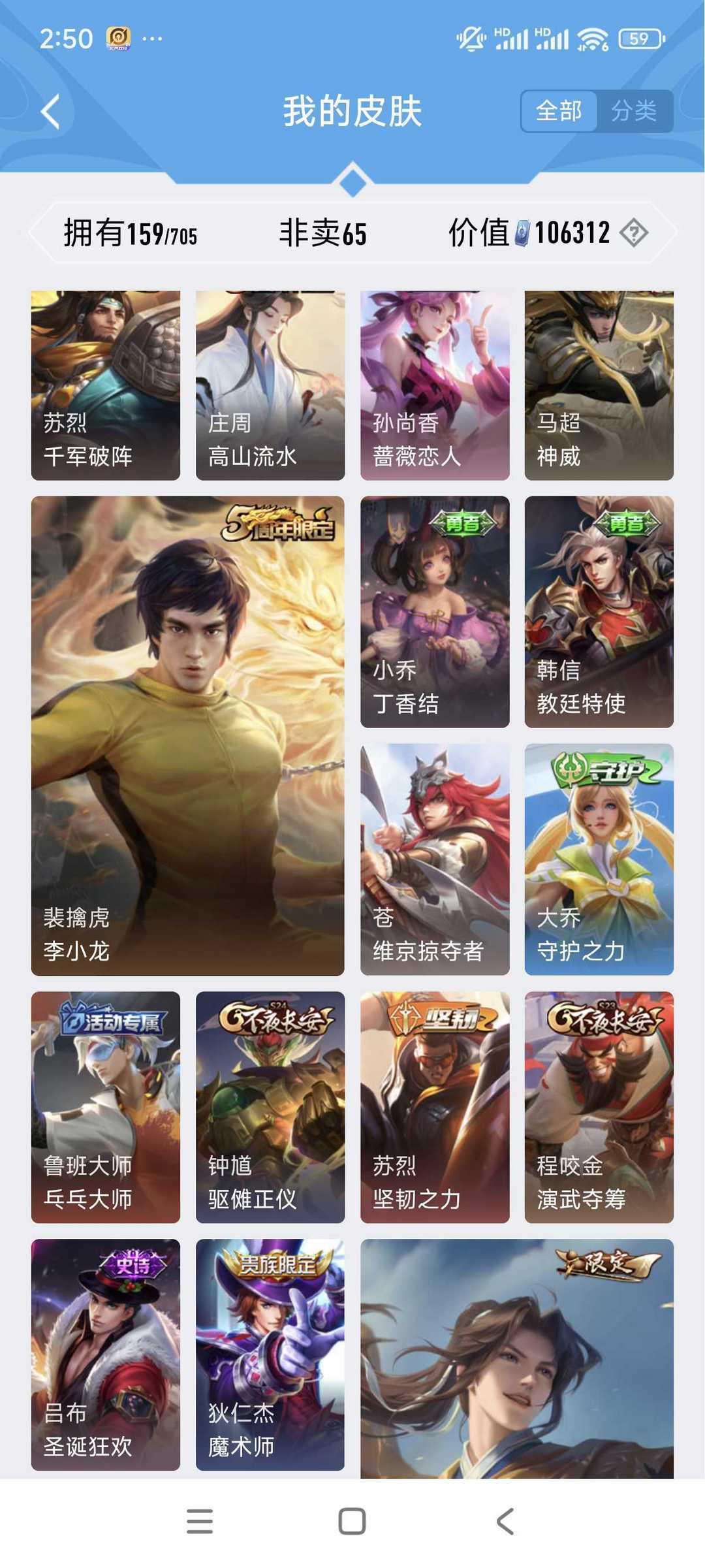Open 程咬金 演武夺筹 skin

click(x=599, y=1107)
